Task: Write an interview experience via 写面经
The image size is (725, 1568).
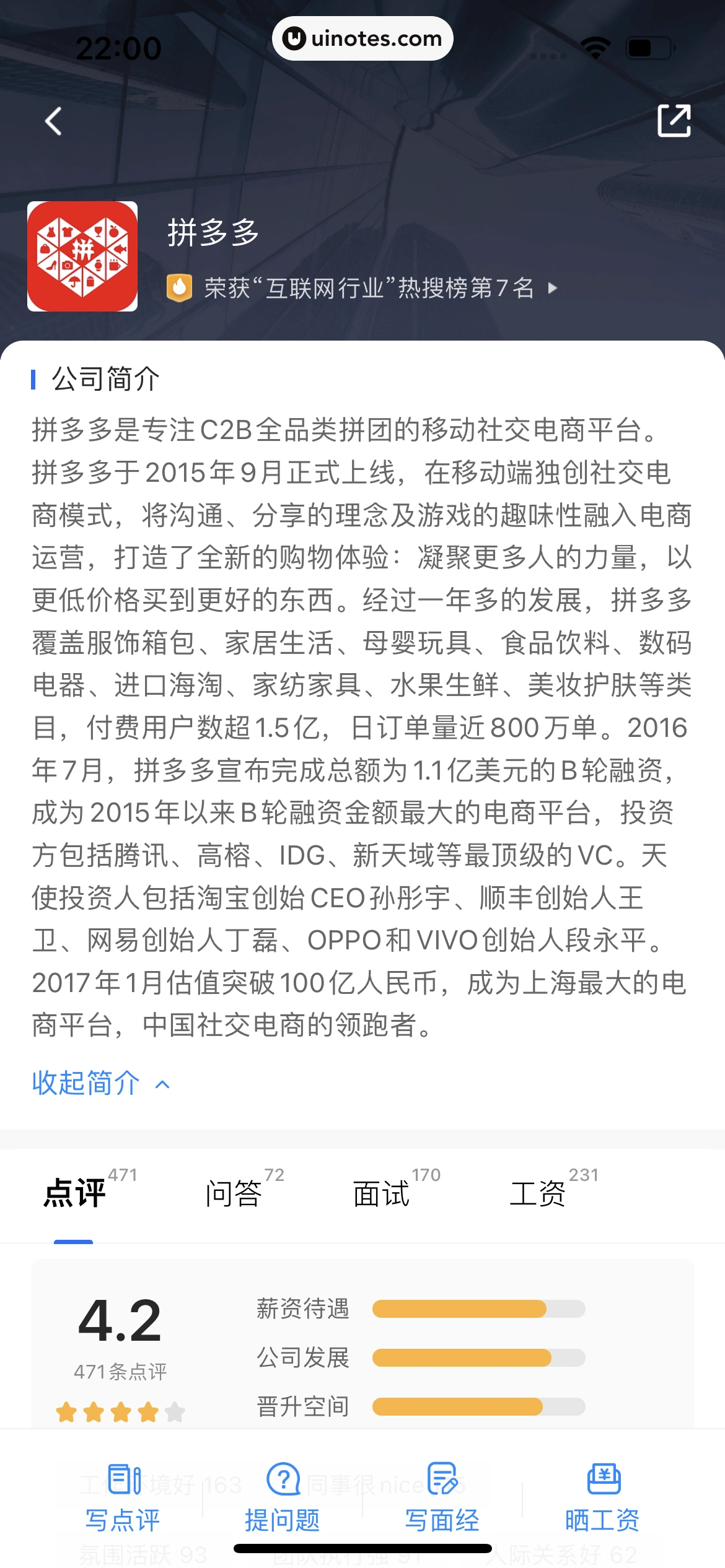Action: [442, 1497]
